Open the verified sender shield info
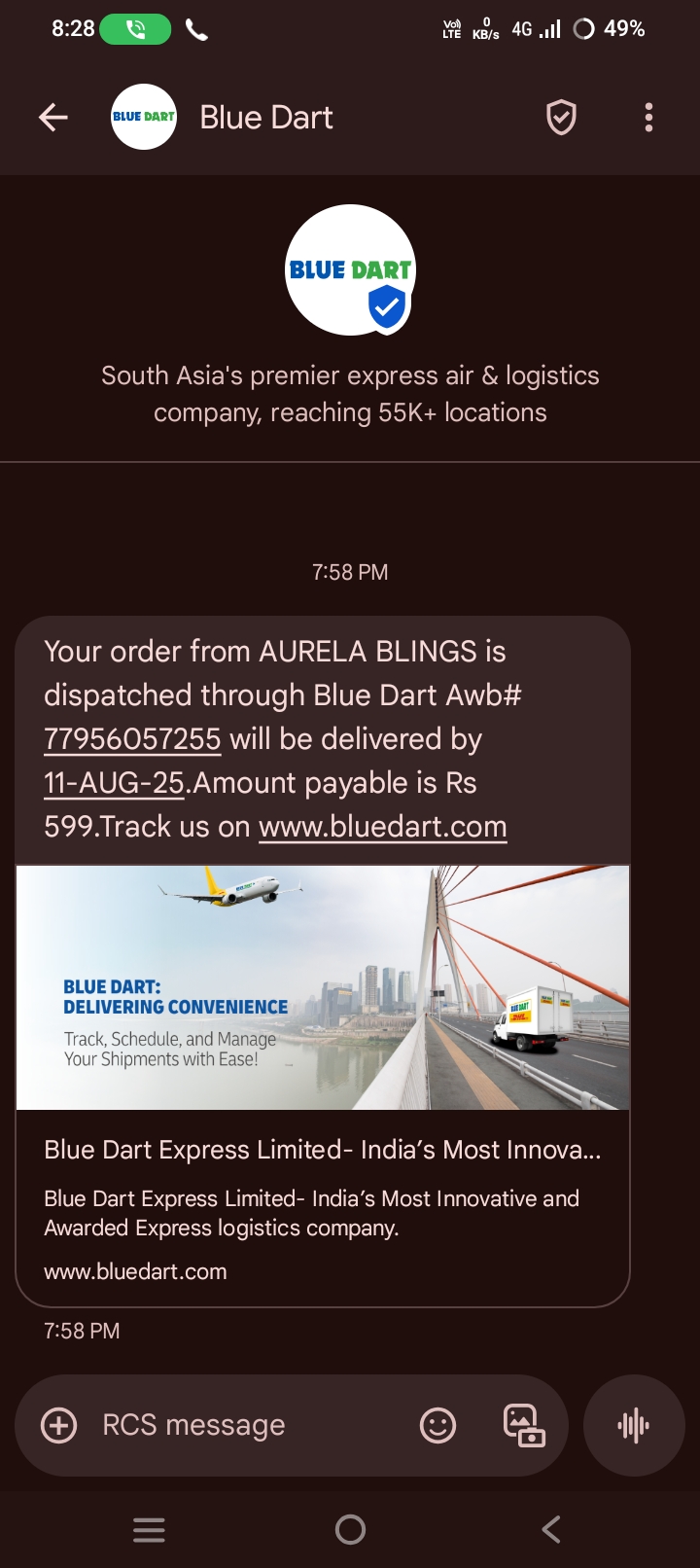This screenshot has height=1568, width=700. pyautogui.click(x=561, y=118)
